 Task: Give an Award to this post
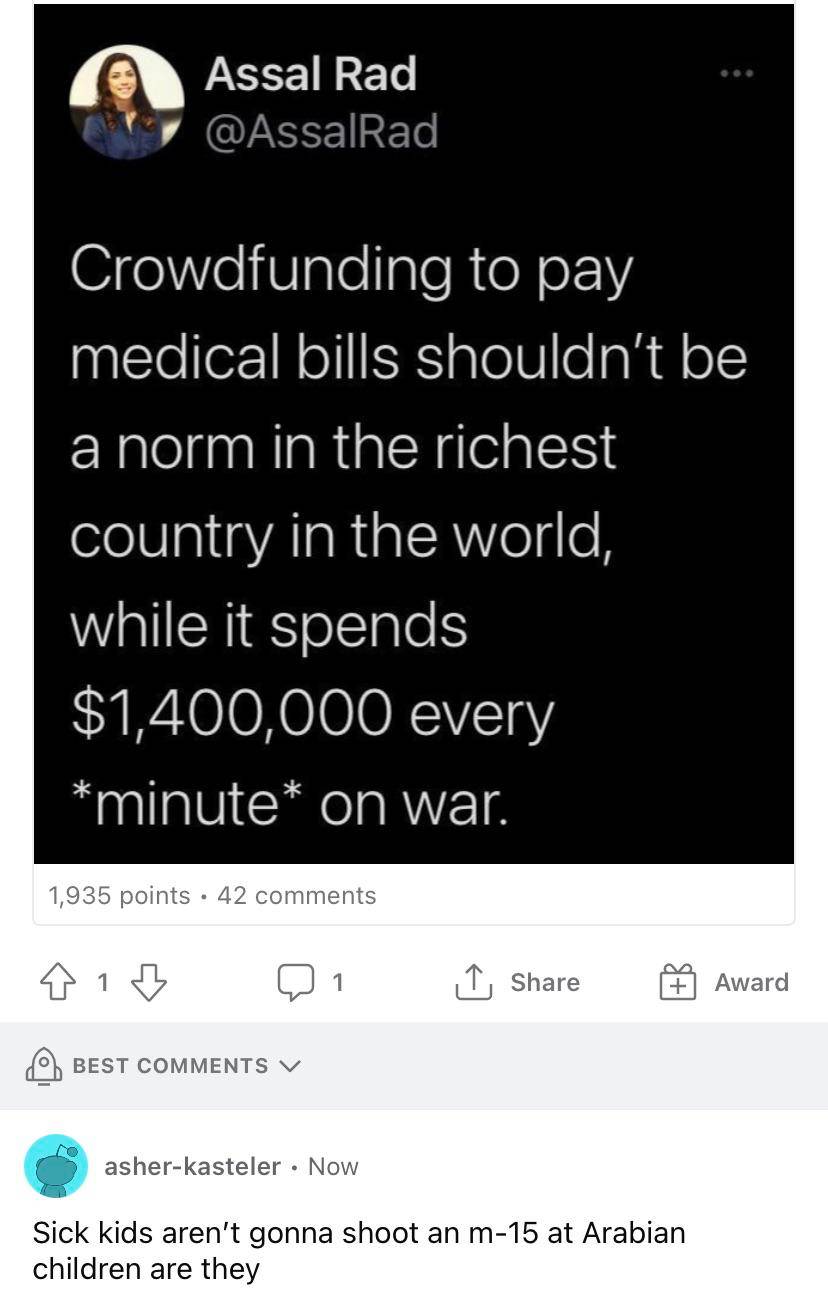click(x=723, y=983)
